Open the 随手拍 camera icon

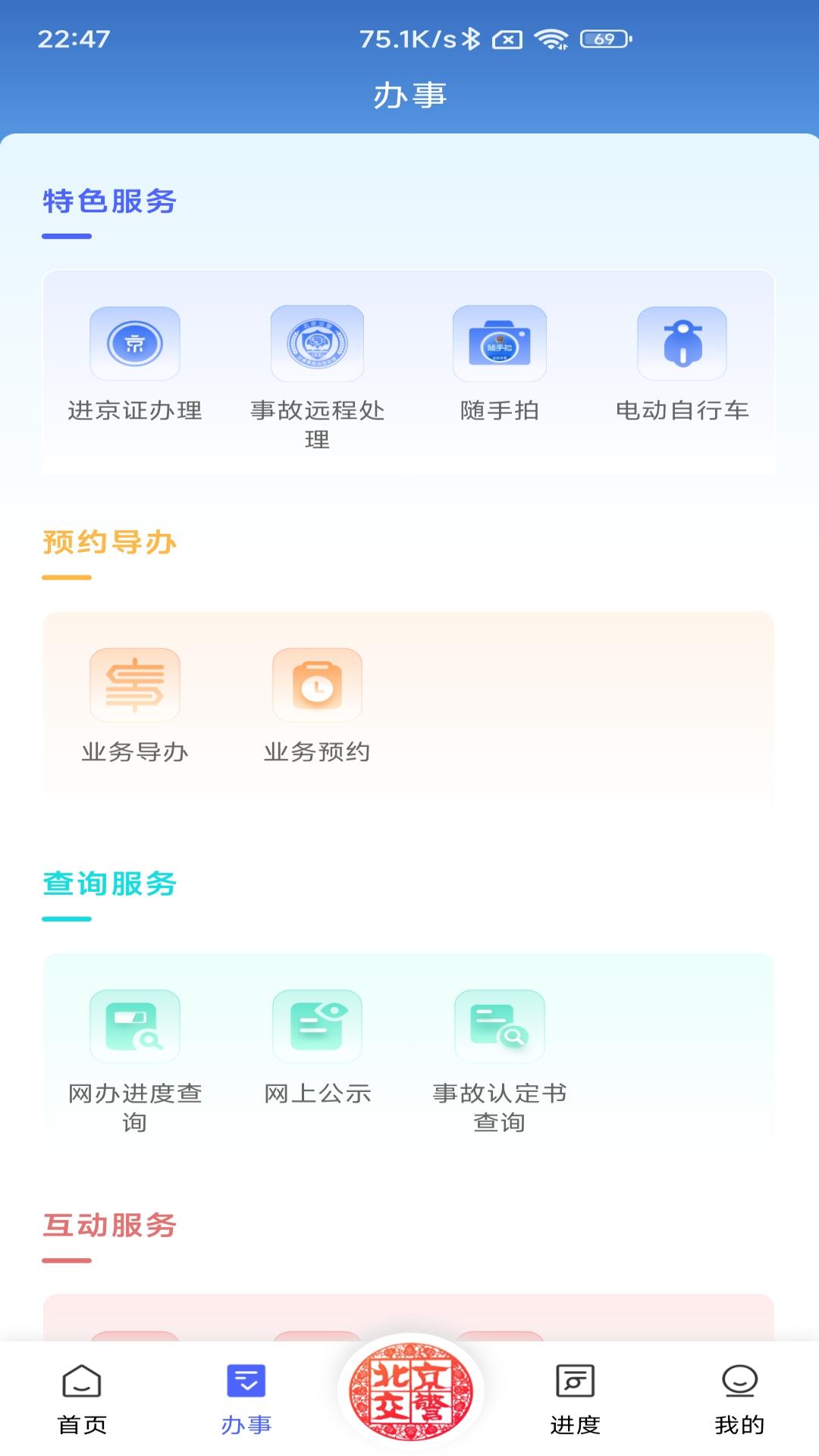[x=499, y=343]
